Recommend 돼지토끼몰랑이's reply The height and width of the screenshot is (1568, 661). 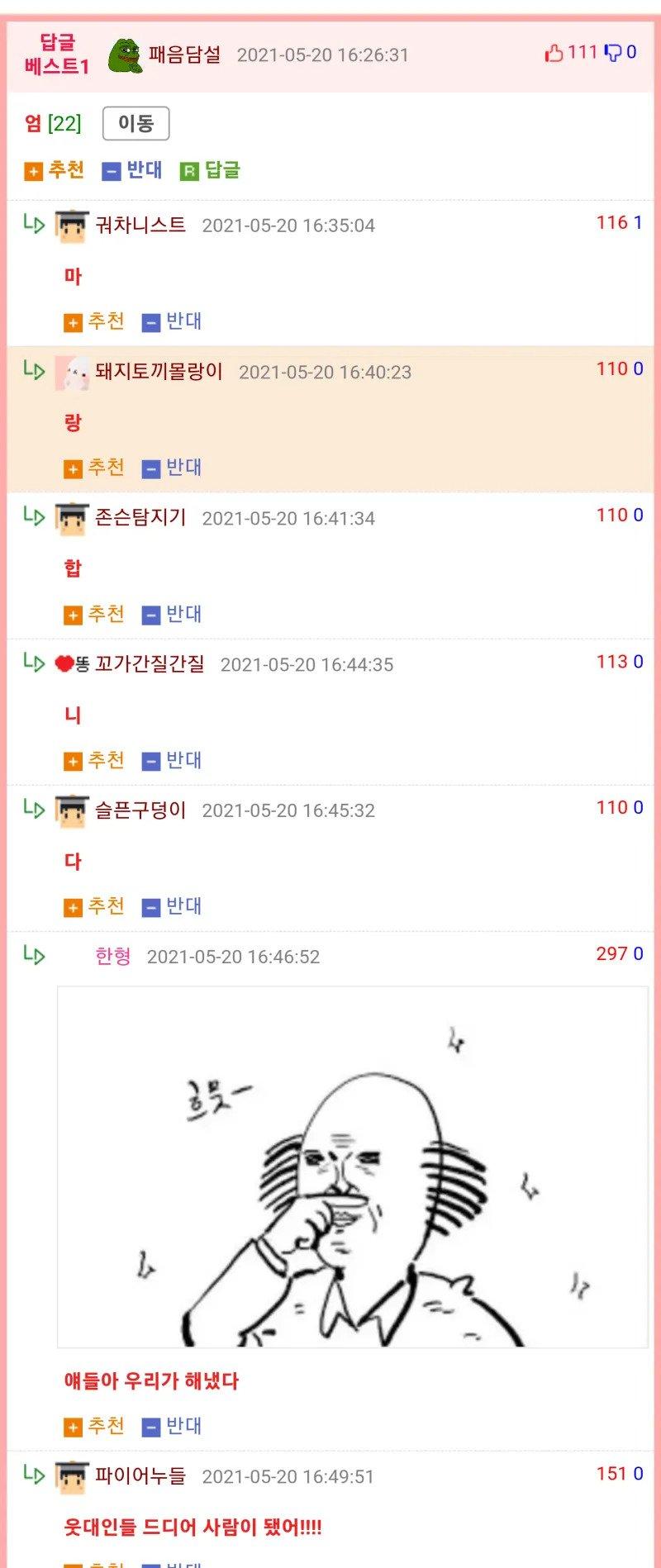click(x=94, y=468)
